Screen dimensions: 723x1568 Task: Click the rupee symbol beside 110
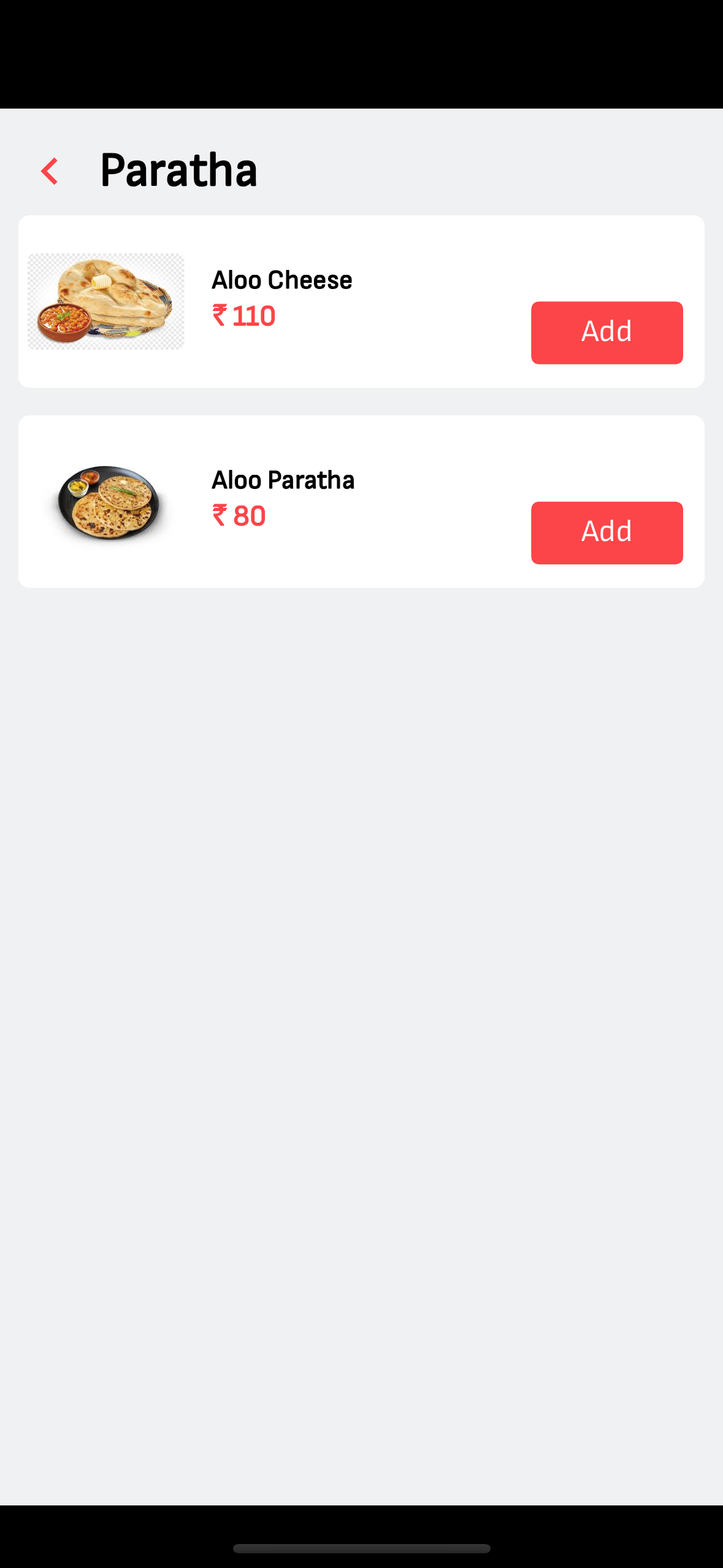220,315
